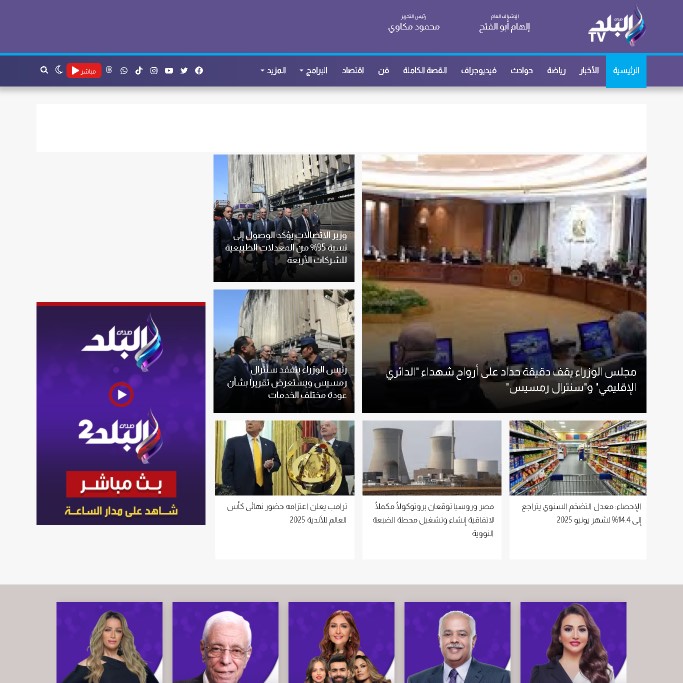The height and width of the screenshot is (683, 683).
Task: Toggle dark mode with the moon icon
Action: 58,71
